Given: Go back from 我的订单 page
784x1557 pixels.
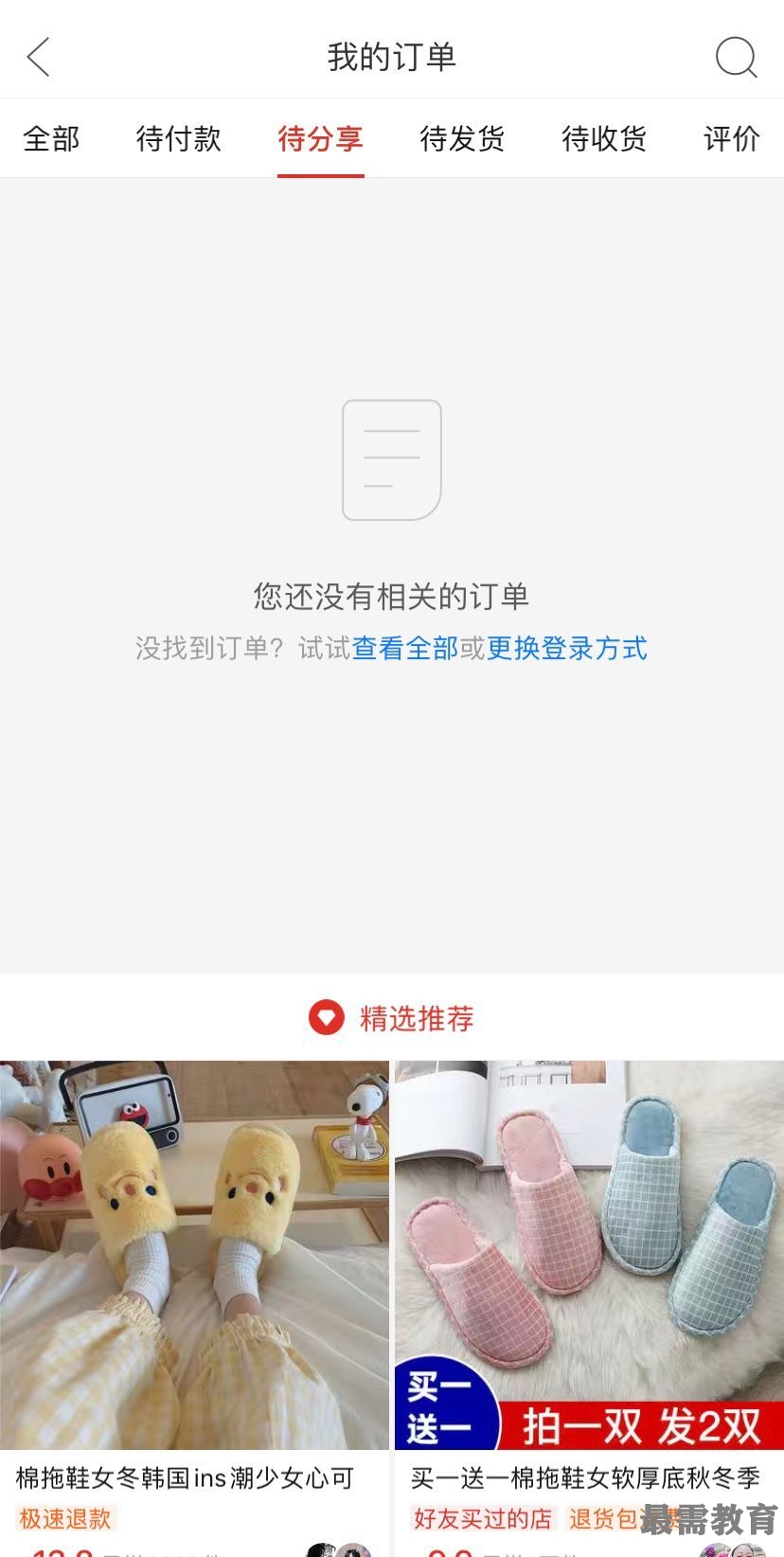Looking at the screenshot, I should pos(38,58).
